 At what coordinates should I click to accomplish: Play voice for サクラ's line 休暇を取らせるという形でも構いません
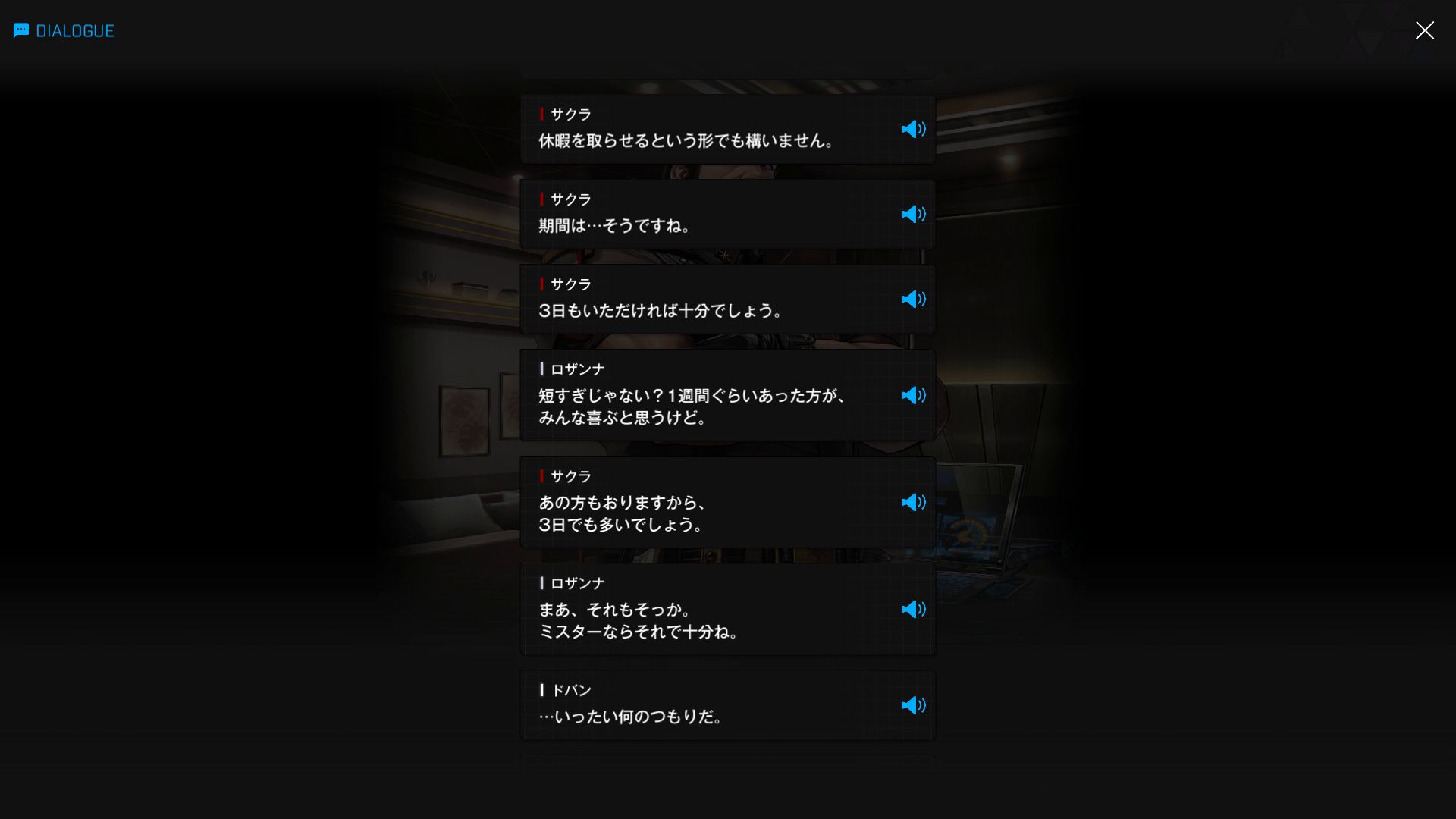click(913, 130)
